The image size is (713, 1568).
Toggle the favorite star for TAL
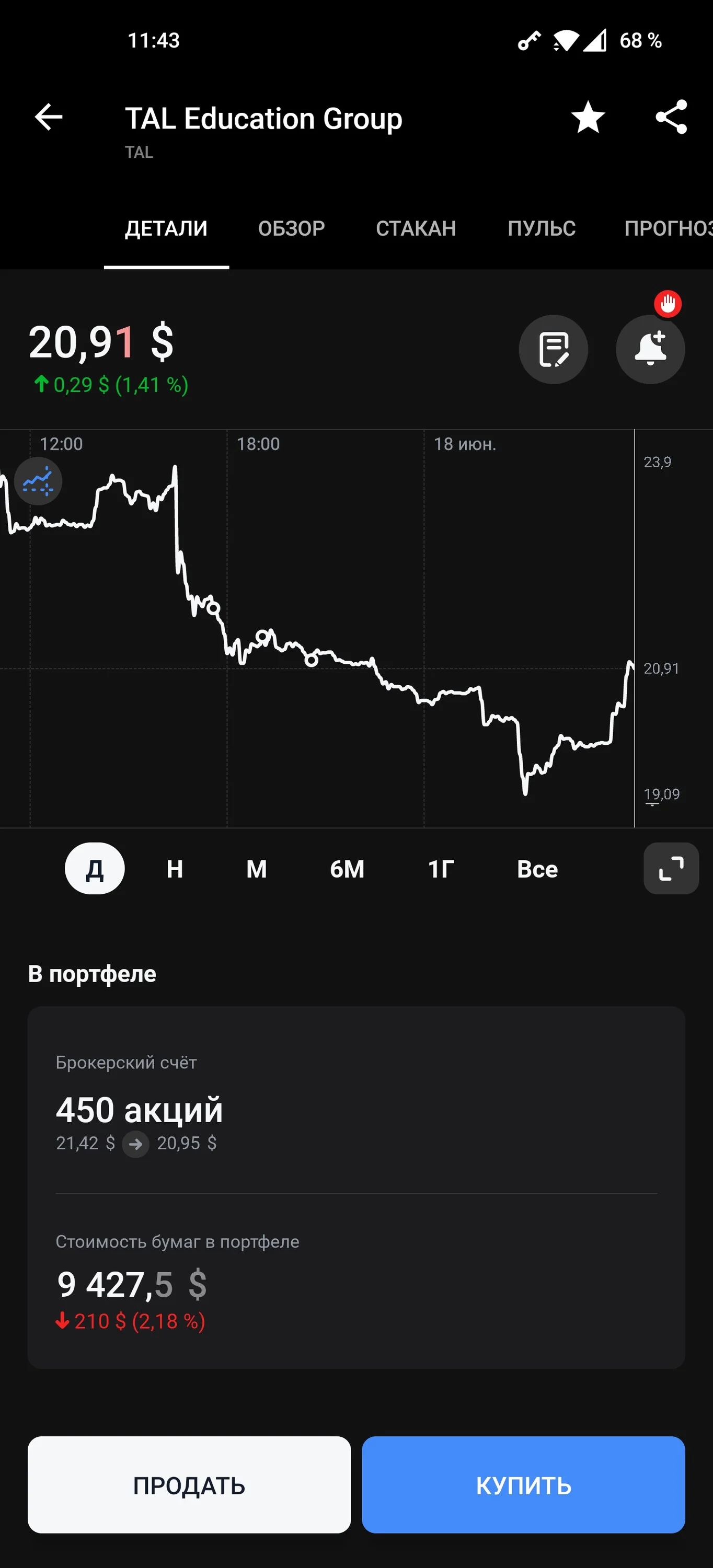point(588,117)
